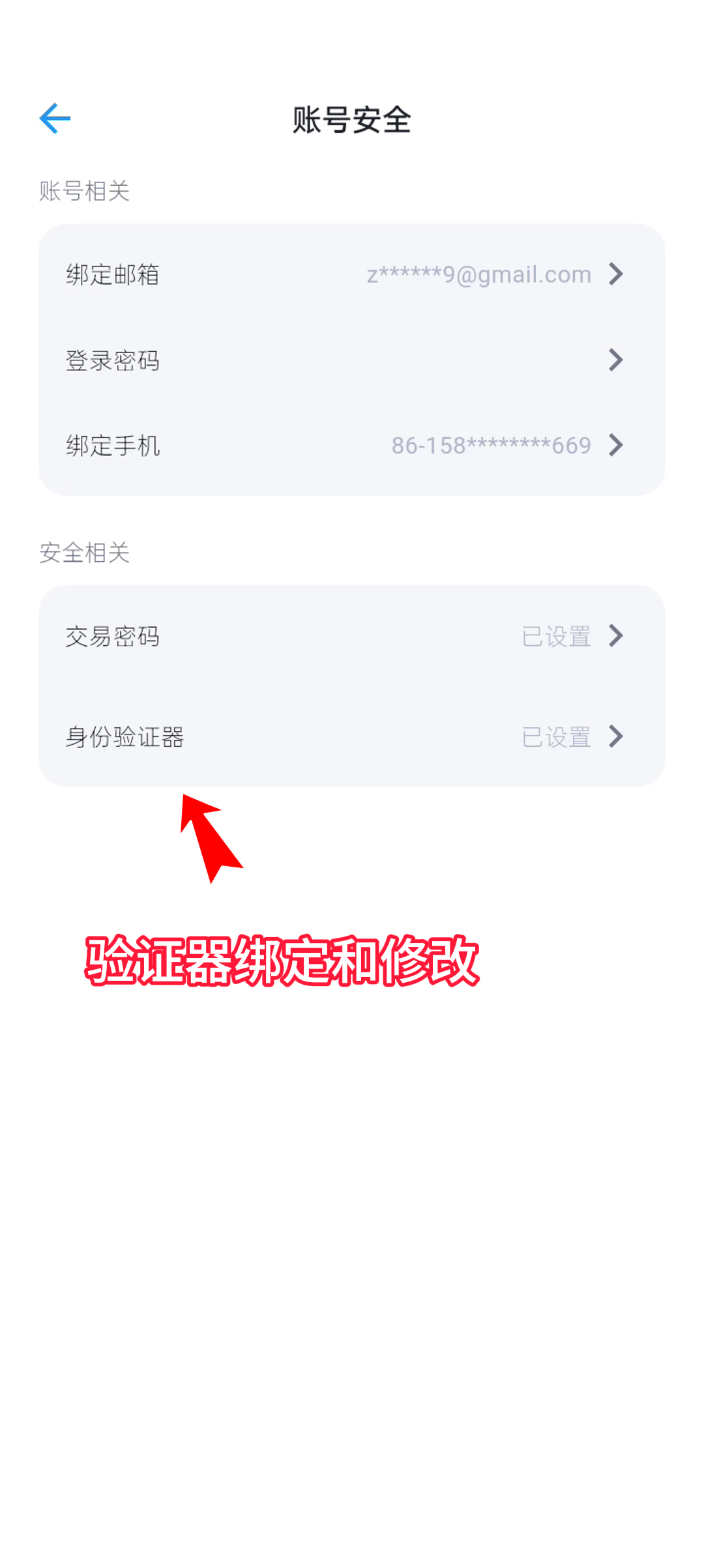Open the 绑定手机 row
The width and height of the screenshot is (704, 1568).
[x=352, y=446]
